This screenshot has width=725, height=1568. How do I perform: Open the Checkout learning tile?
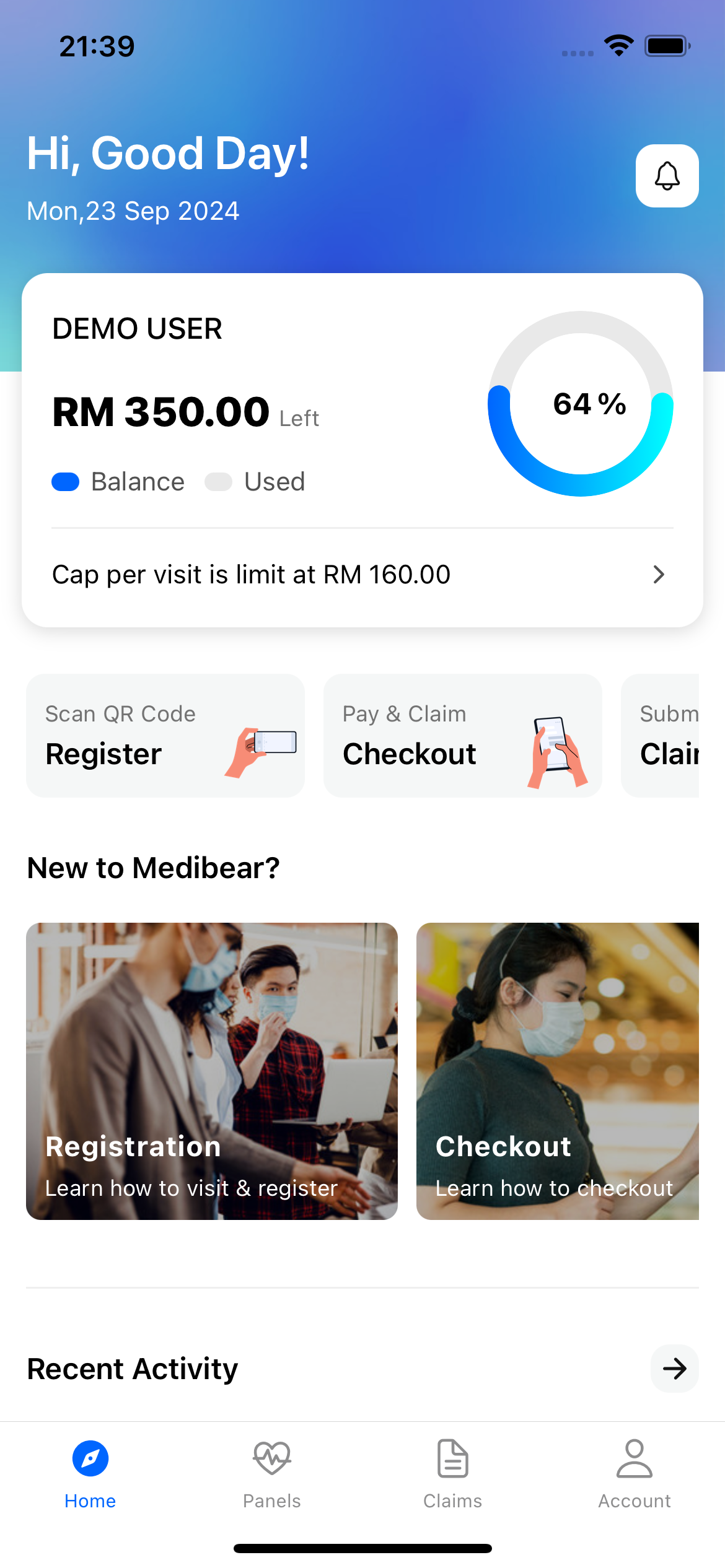tap(557, 1071)
